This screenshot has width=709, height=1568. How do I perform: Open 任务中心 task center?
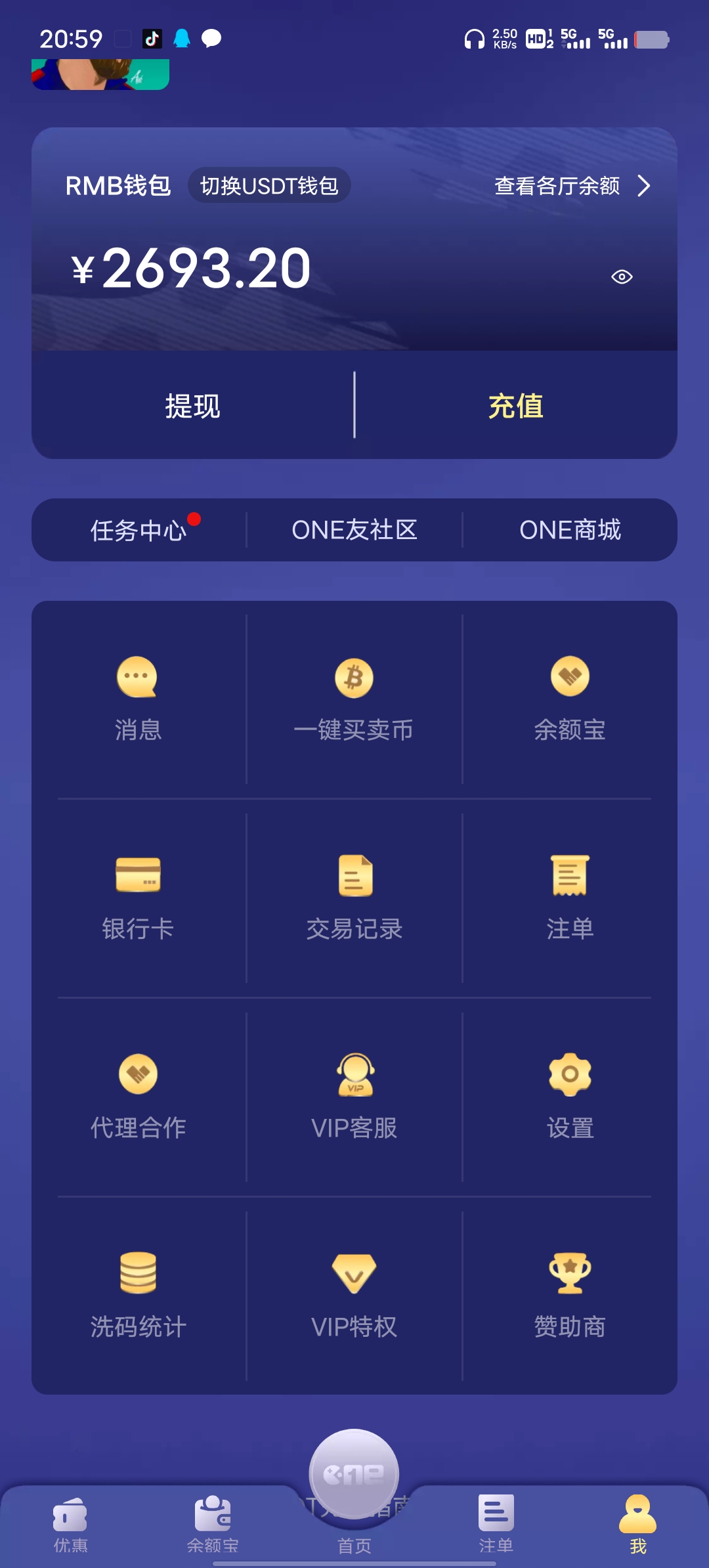click(139, 530)
